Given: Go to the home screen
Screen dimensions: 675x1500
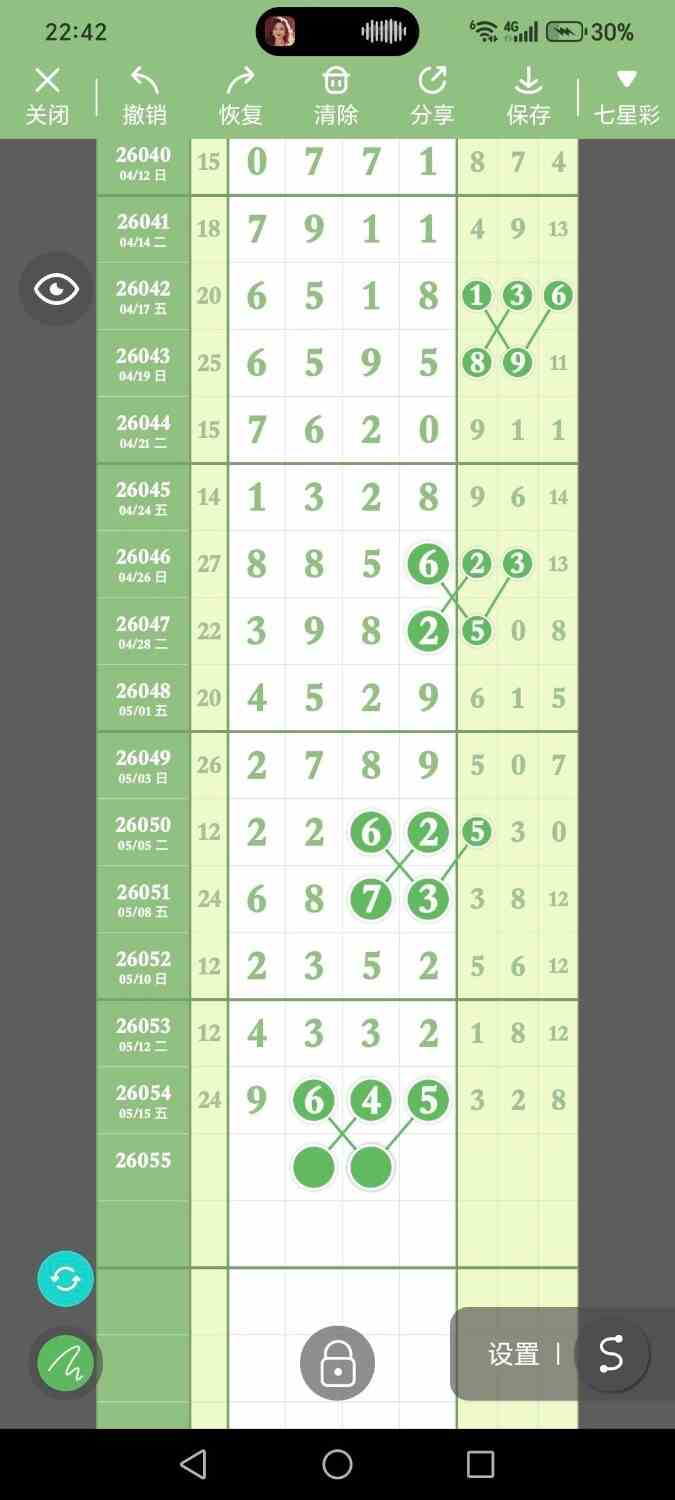Looking at the screenshot, I should coord(337,1464).
